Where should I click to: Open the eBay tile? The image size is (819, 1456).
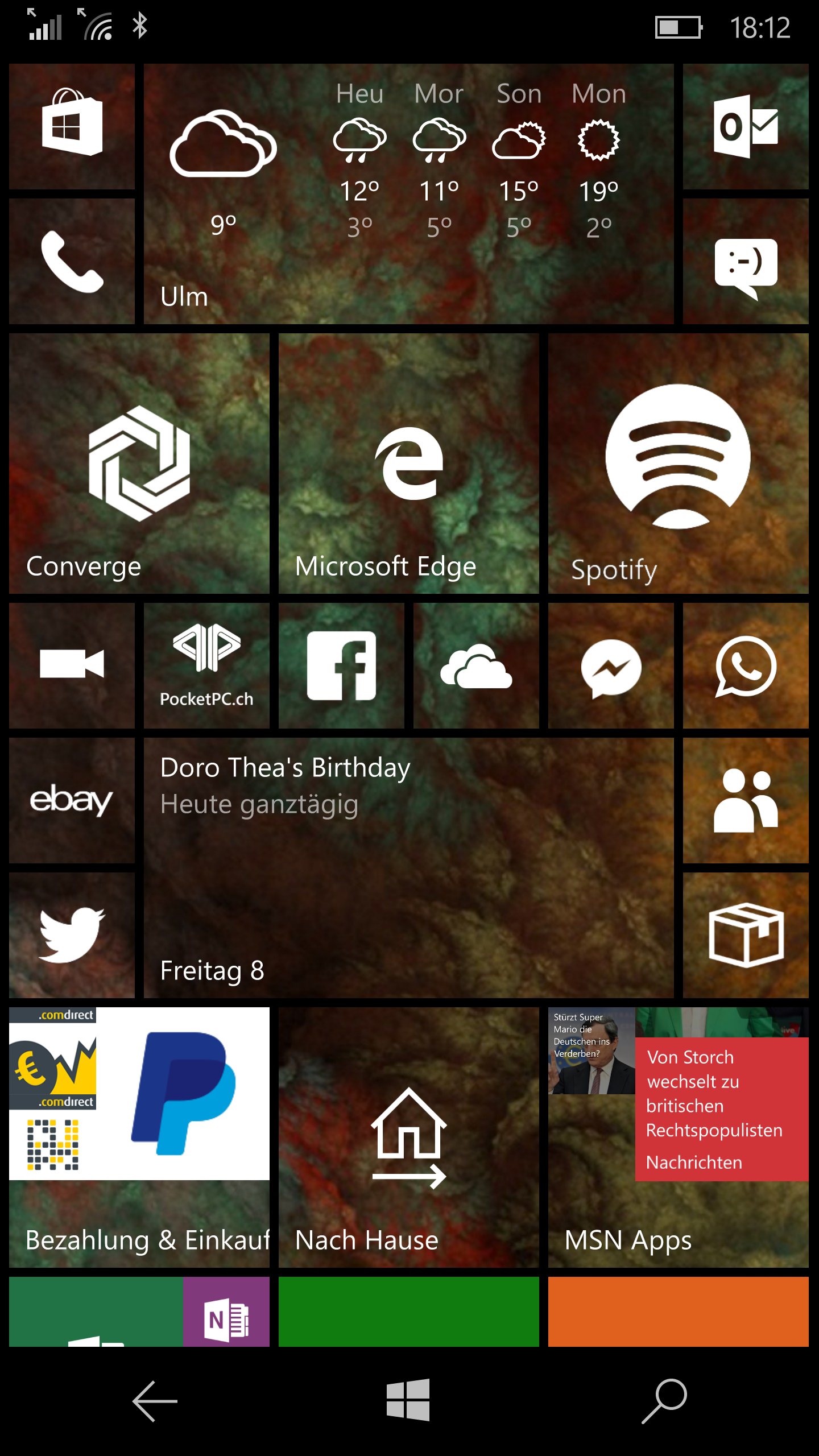[x=72, y=800]
